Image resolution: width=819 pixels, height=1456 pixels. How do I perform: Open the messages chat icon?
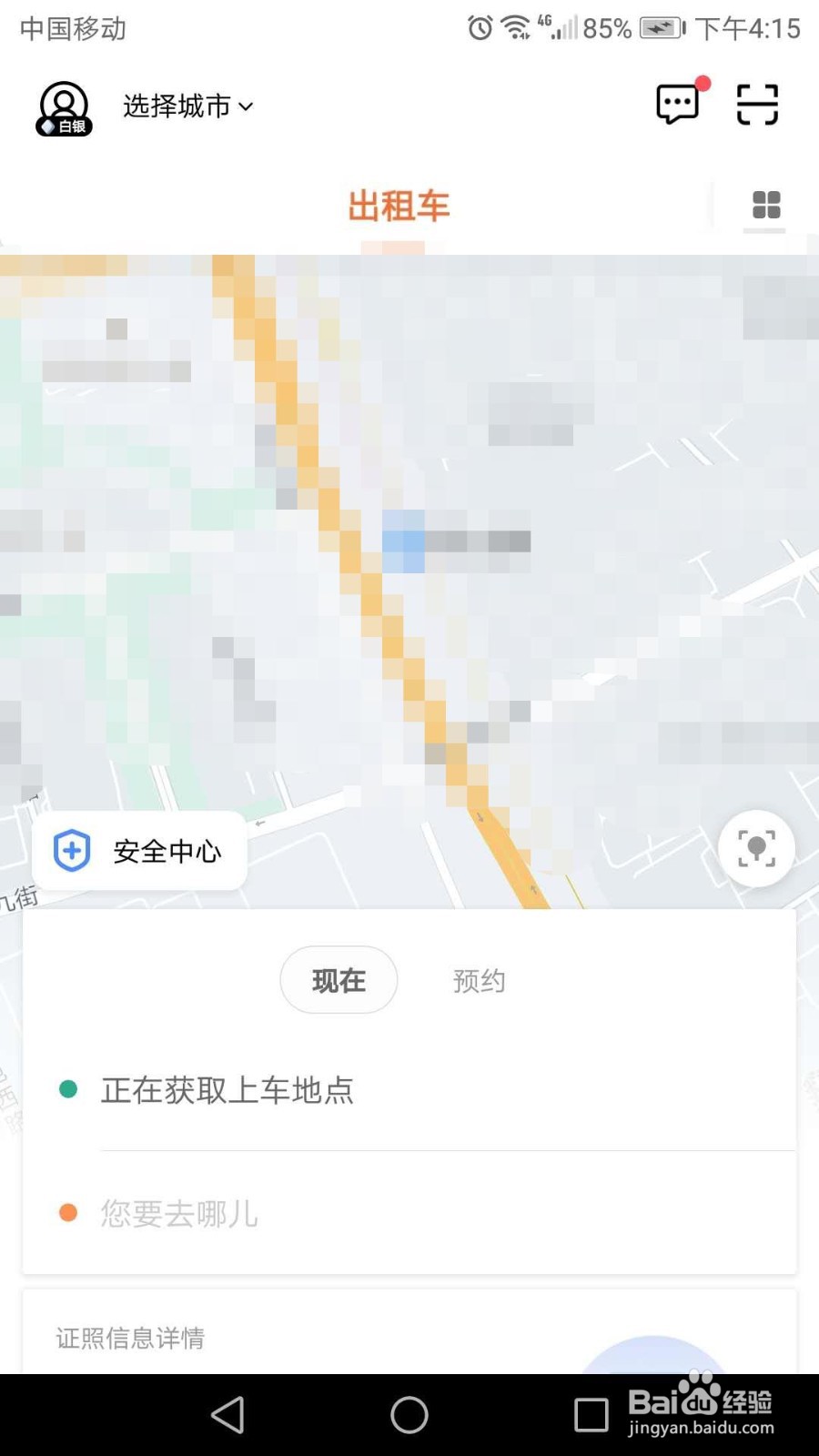click(678, 104)
